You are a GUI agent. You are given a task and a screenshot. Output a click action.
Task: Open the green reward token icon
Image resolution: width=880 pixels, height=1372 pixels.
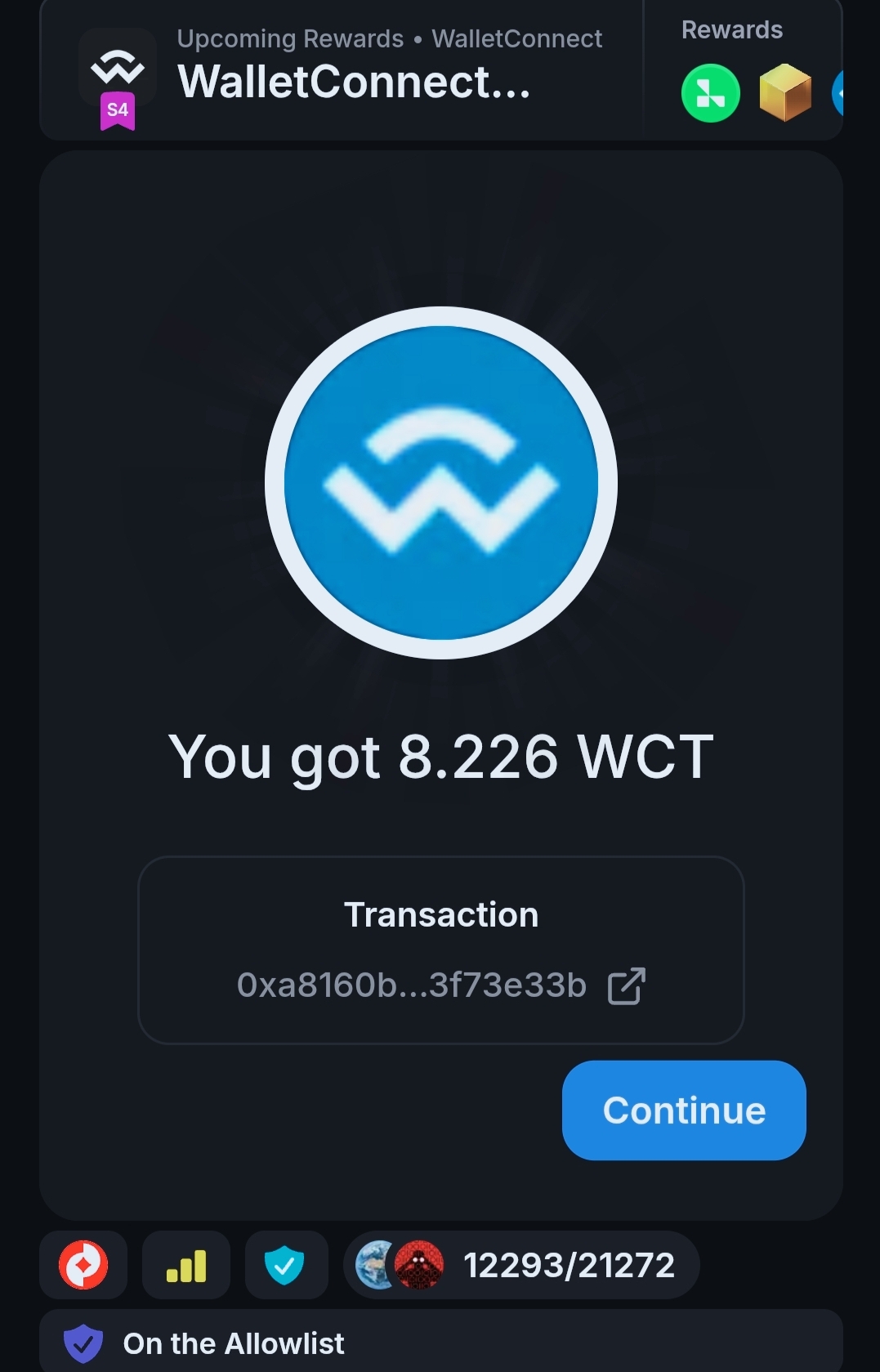click(710, 93)
